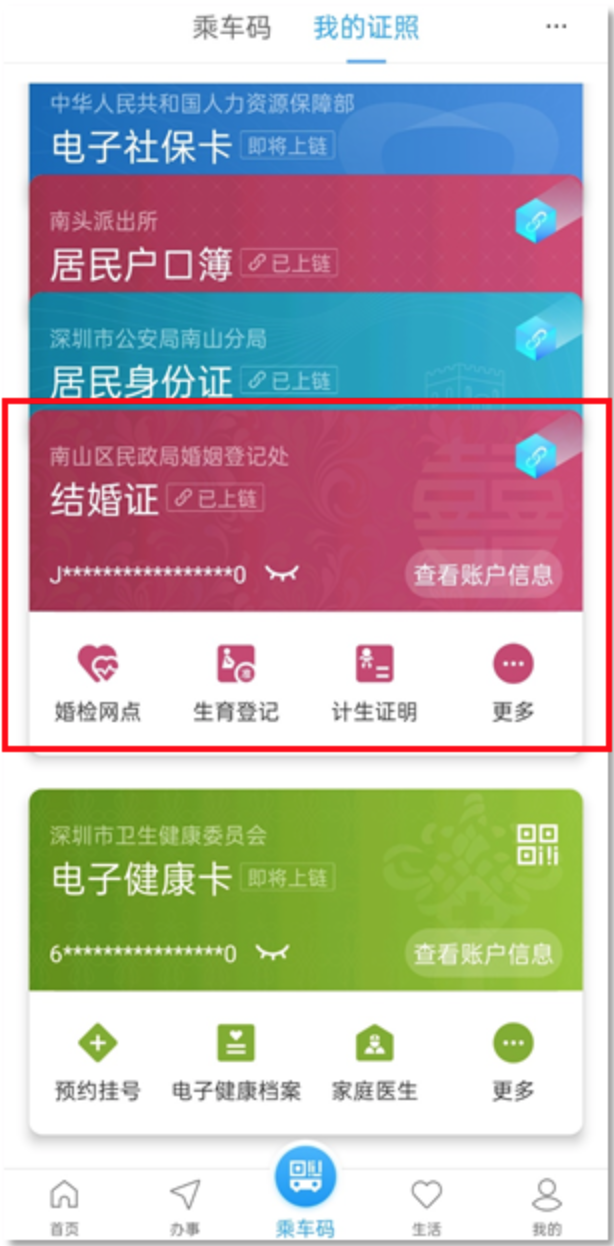
Task: Tap 更多 under the 结婚证 card
Action: point(513,683)
